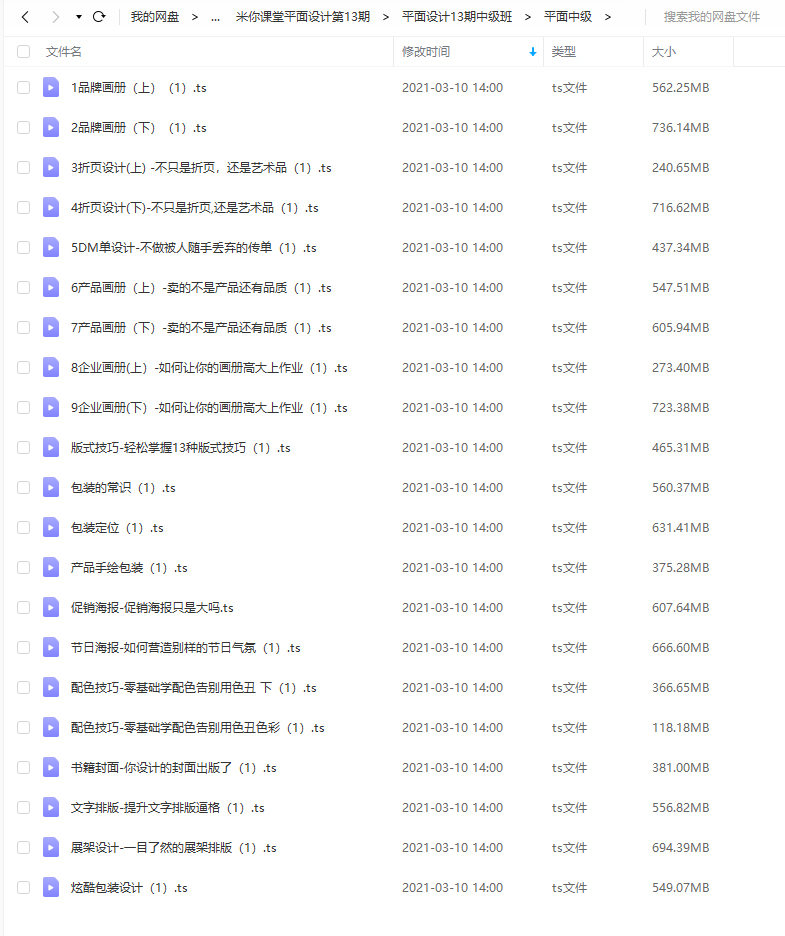Open 我的网盘 in the breadcrumb path
The height and width of the screenshot is (936, 785).
click(154, 17)
